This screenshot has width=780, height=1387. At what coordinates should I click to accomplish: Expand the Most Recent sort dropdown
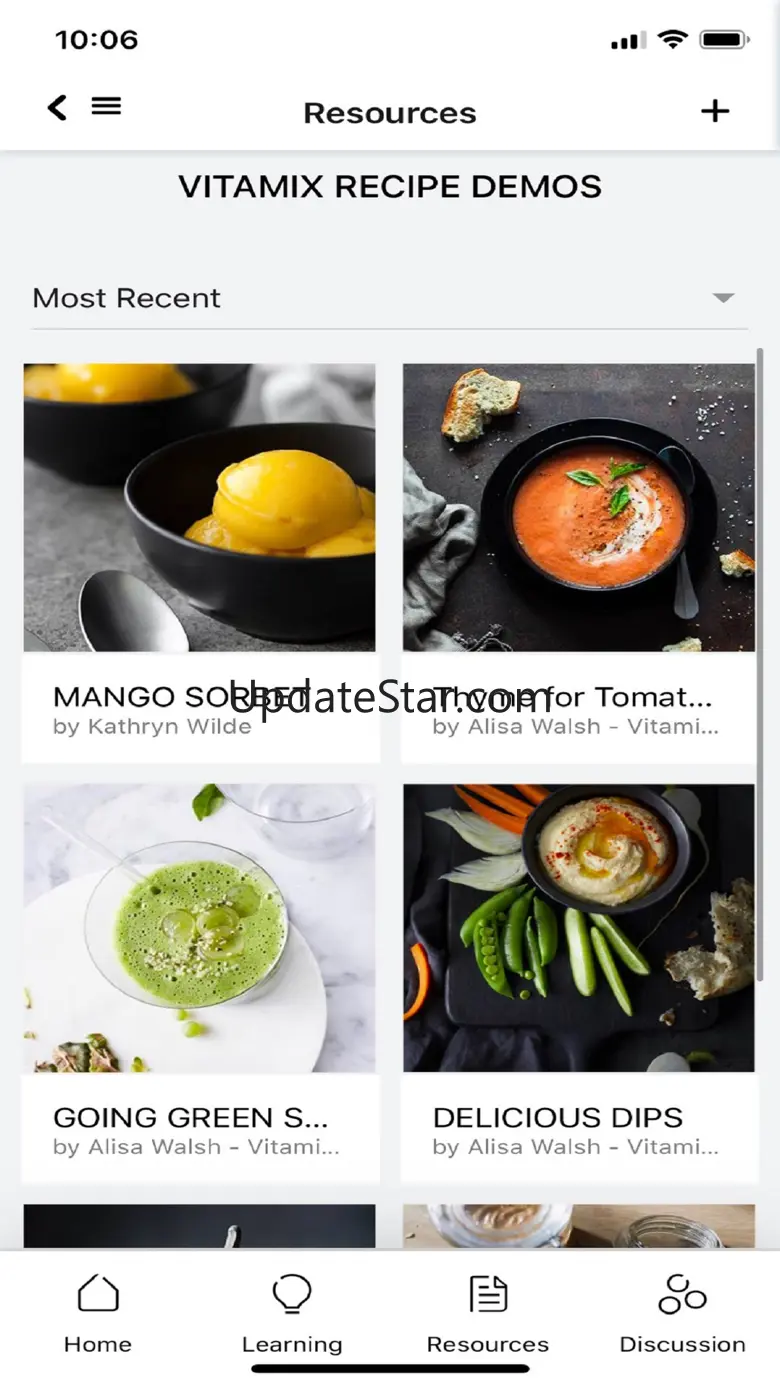(722, 298)
